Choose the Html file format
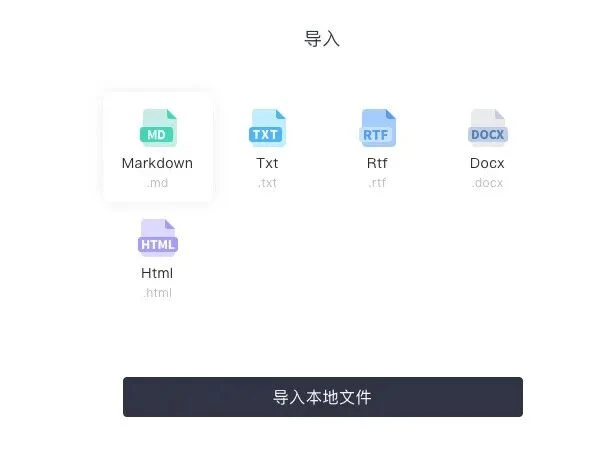Viewport: 610px width, 449px height. tap(157, 257)
